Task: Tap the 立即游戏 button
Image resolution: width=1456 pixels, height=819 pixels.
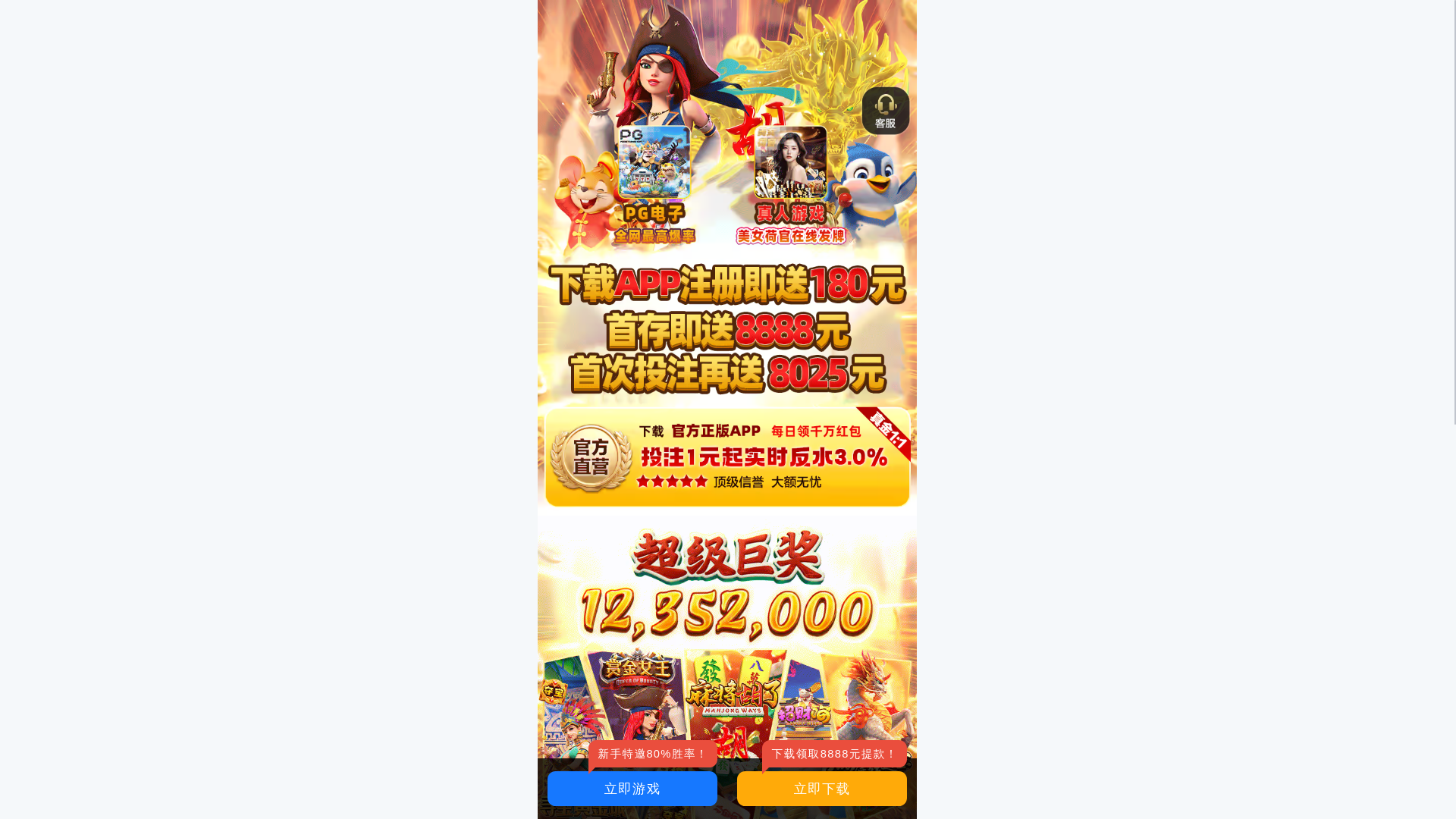Action: (632, 789)
